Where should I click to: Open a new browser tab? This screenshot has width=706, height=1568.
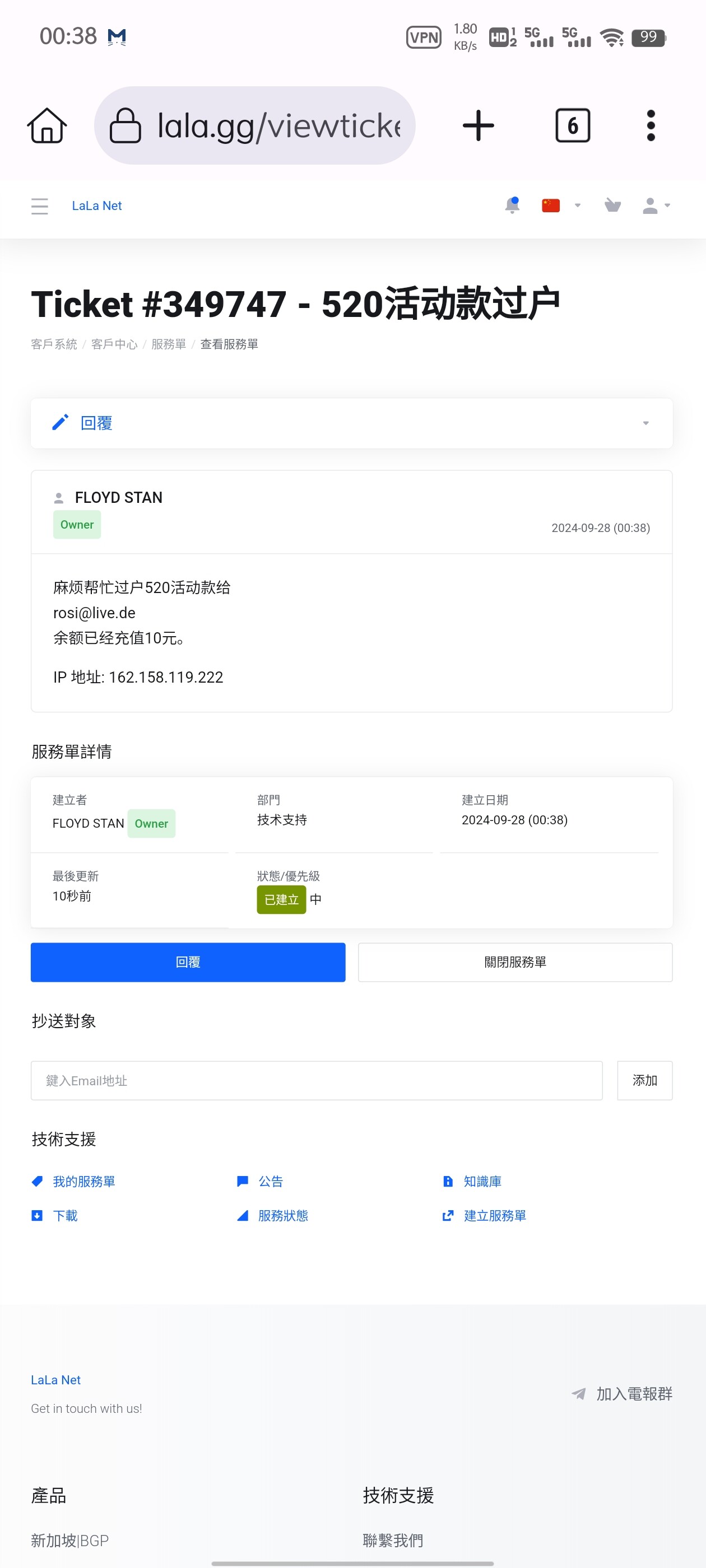click(478, 125)
